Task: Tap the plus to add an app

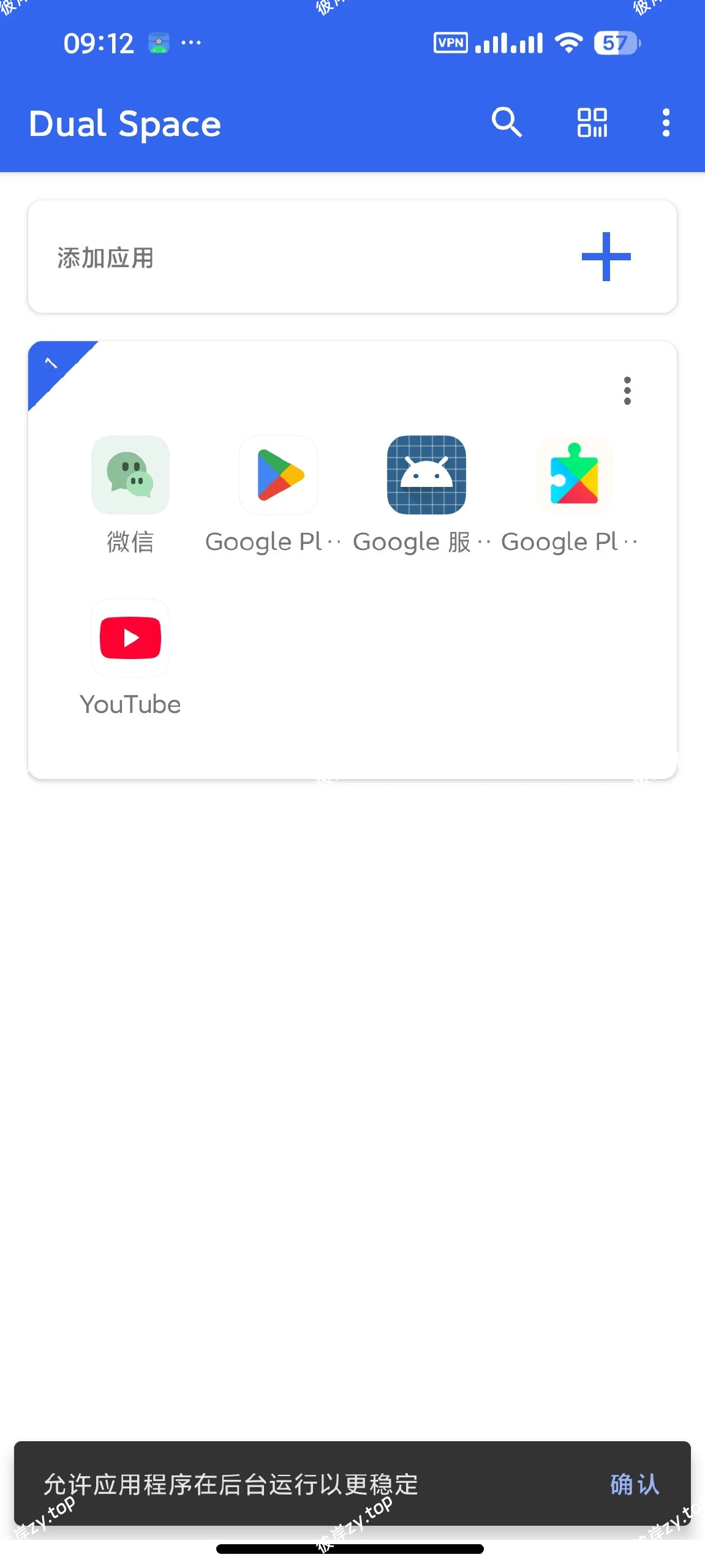Action: [x=606, y=257]
